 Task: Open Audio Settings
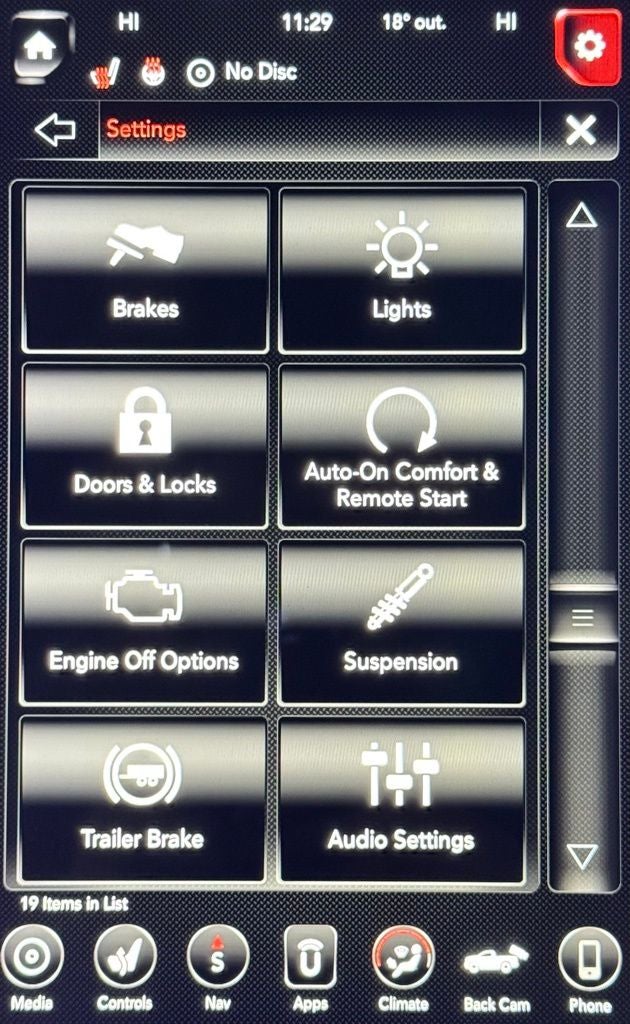[x=402, y=799]
